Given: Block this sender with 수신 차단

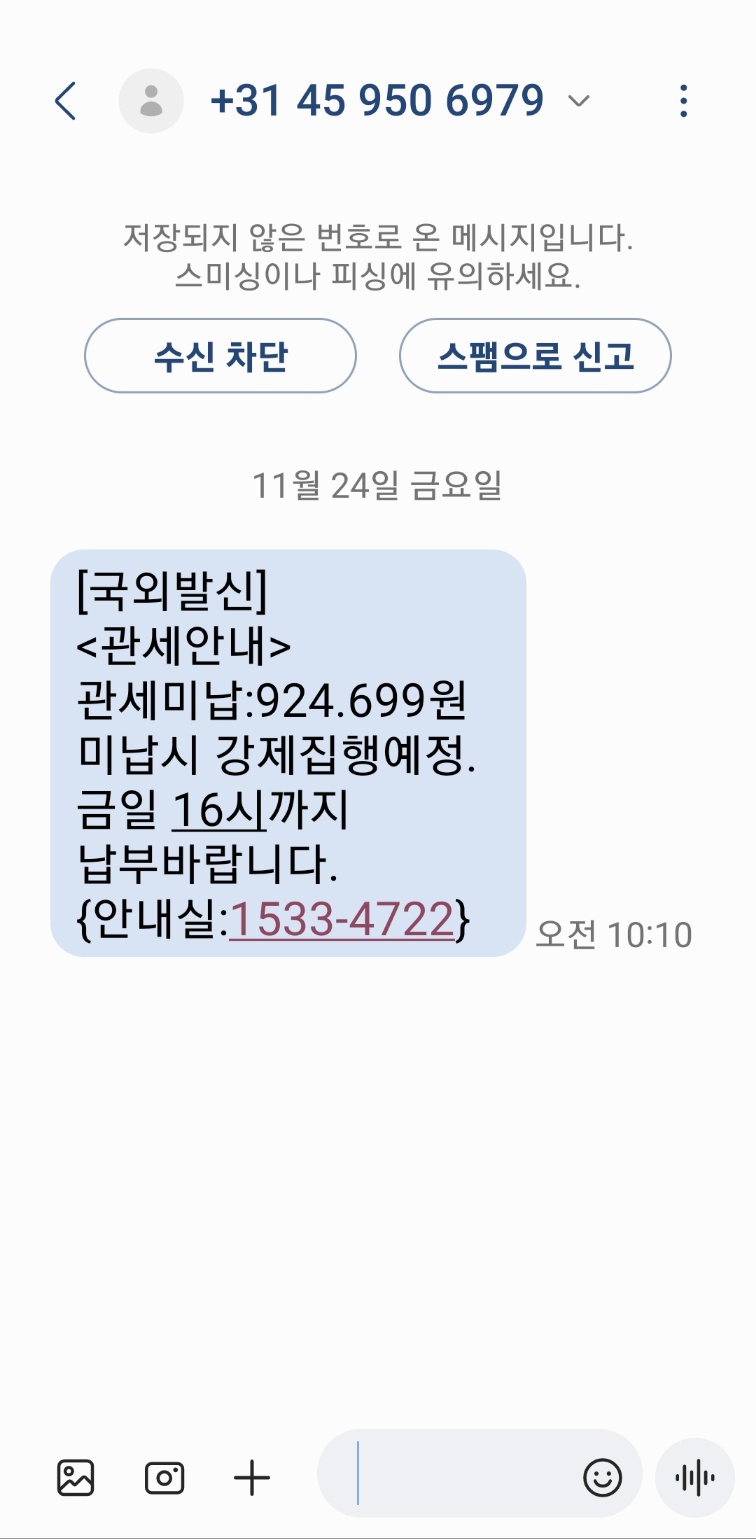Looking at the screenshot, I should coord(220,356).
